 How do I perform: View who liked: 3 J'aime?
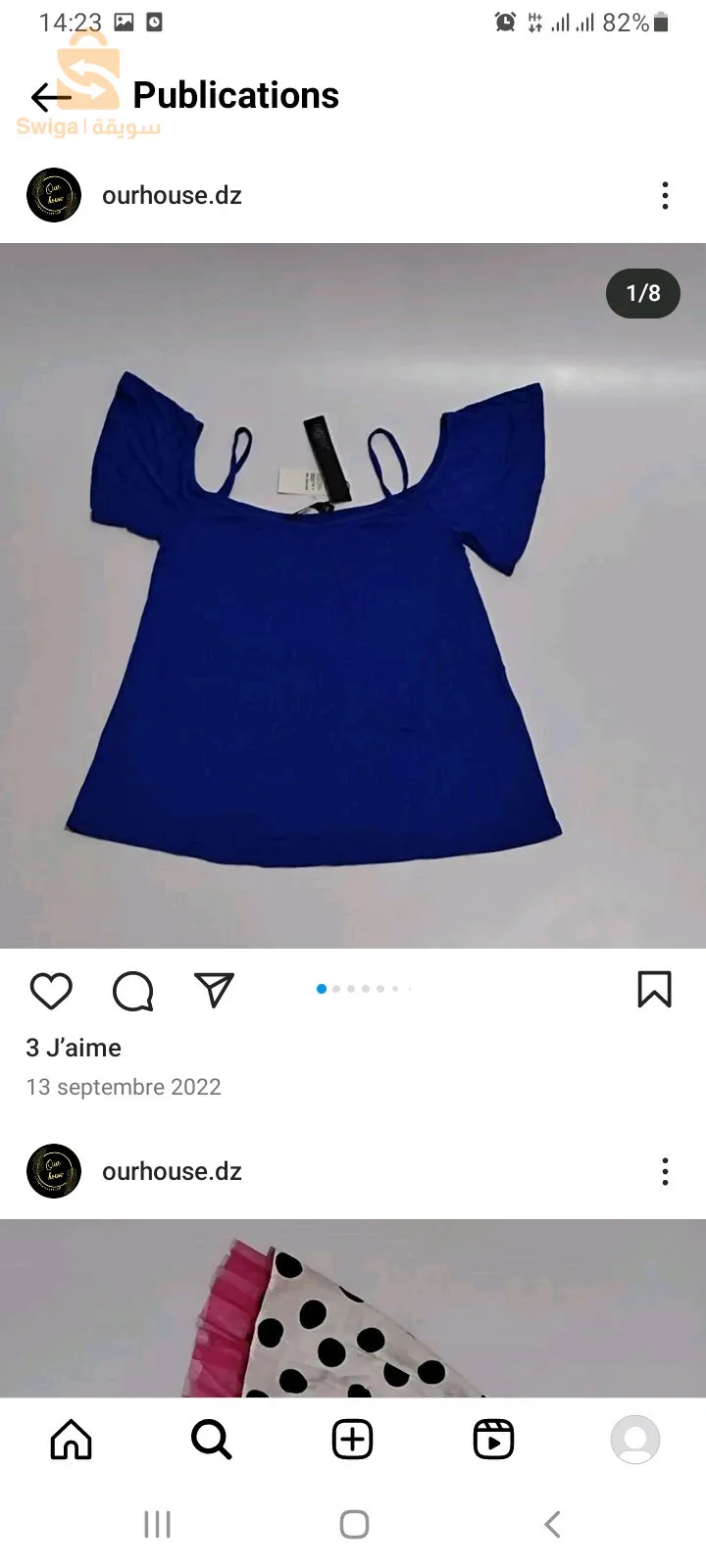coord(74,1048)
